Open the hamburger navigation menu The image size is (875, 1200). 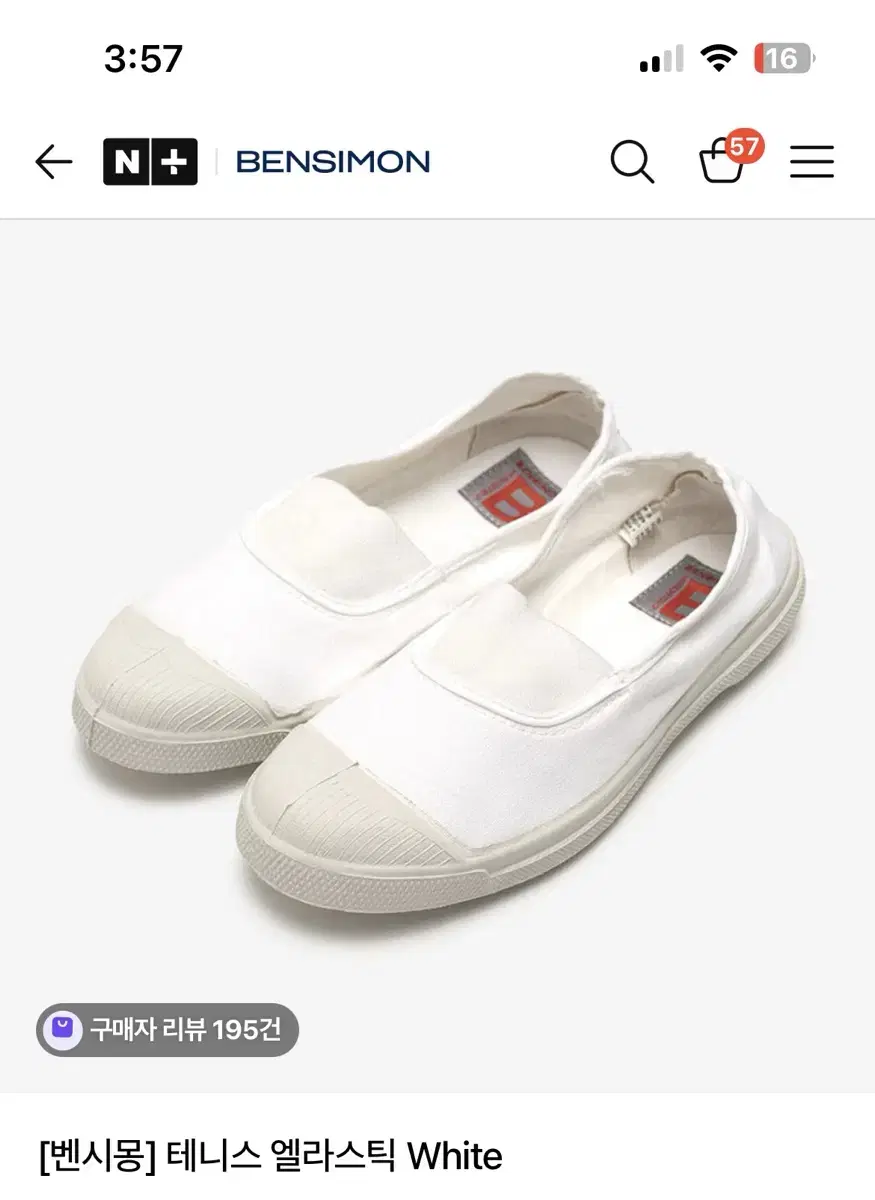coord(812,162)
